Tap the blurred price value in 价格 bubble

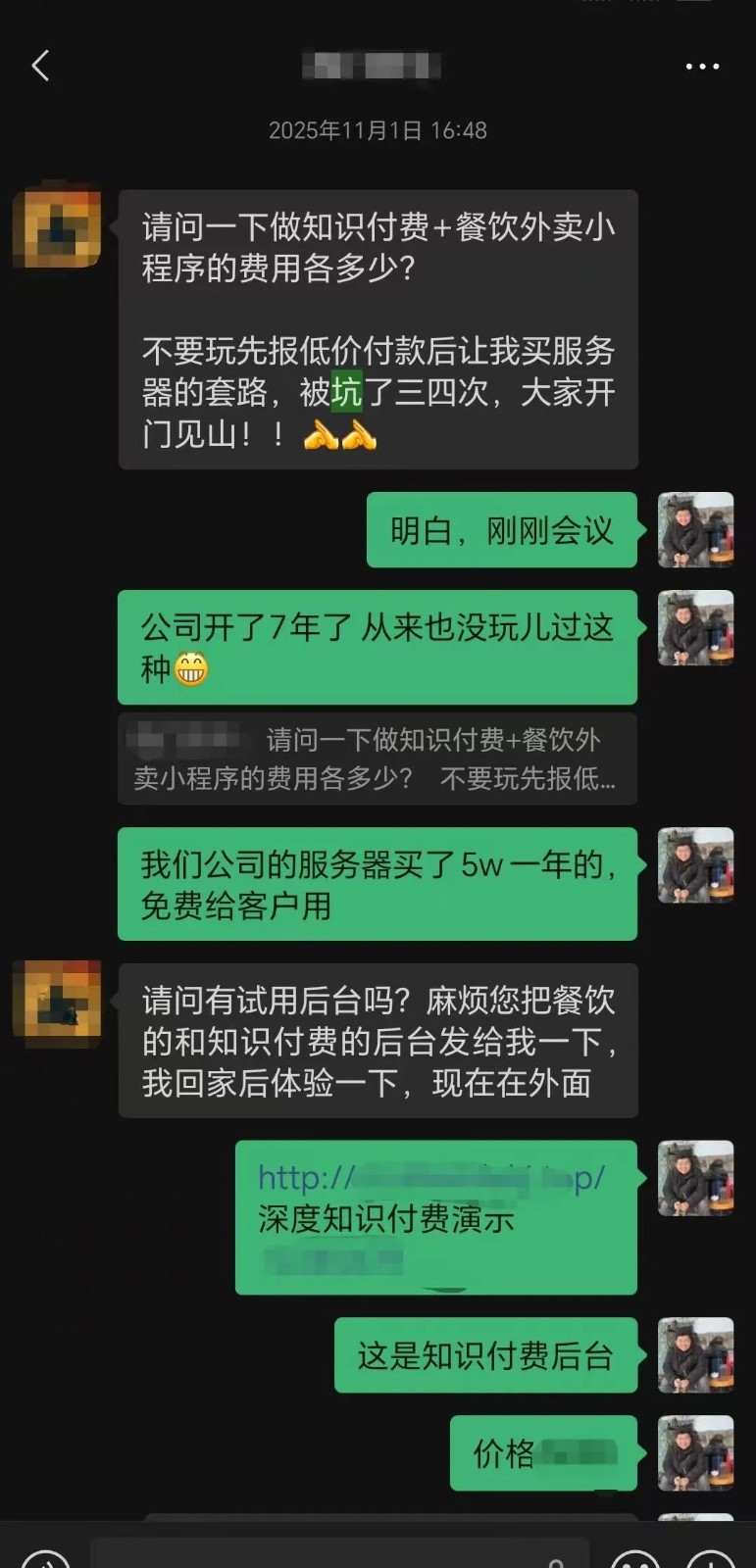(x=580, y=1454)
